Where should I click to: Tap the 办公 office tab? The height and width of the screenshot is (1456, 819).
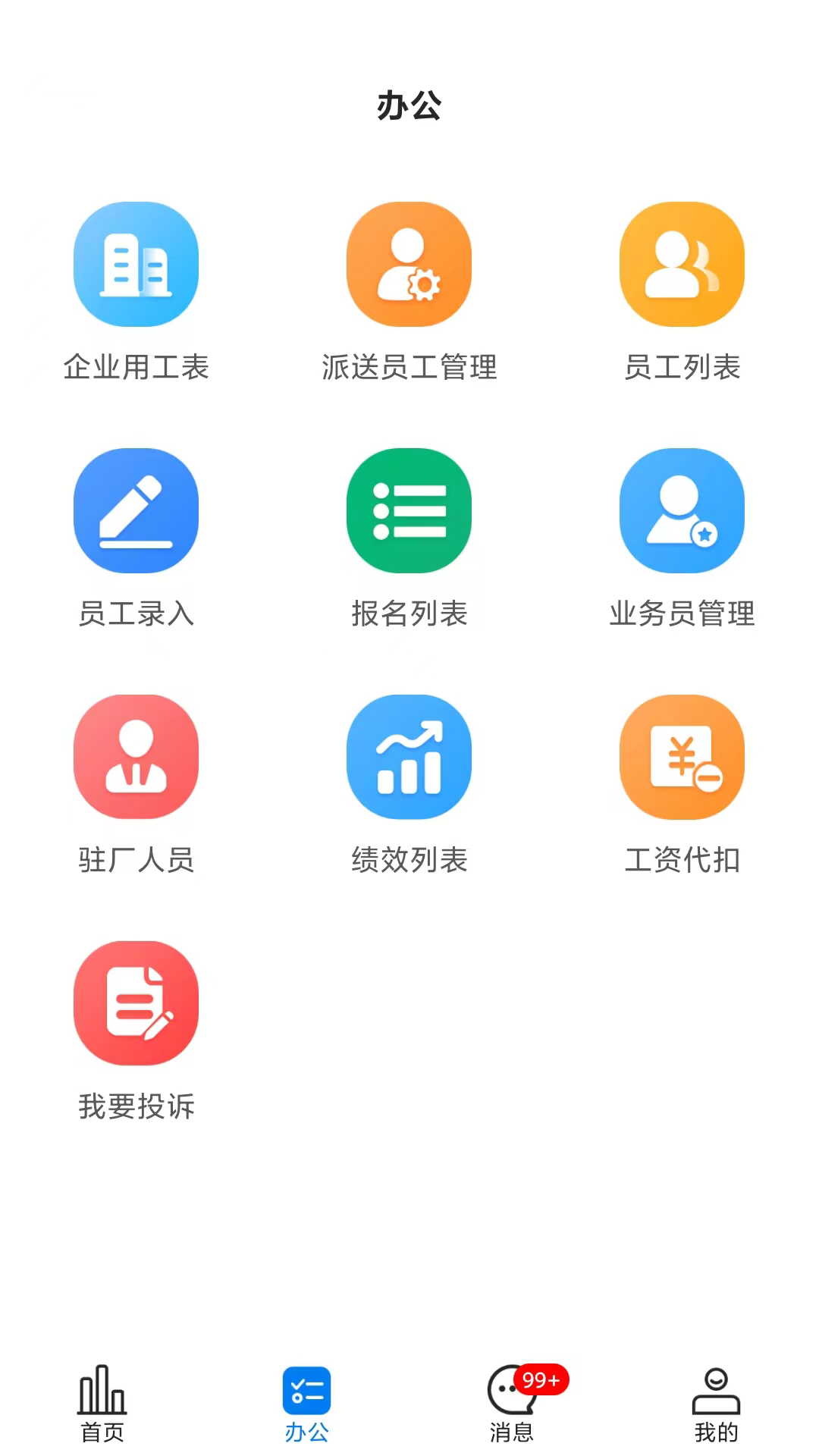(x=307, y=1404)
